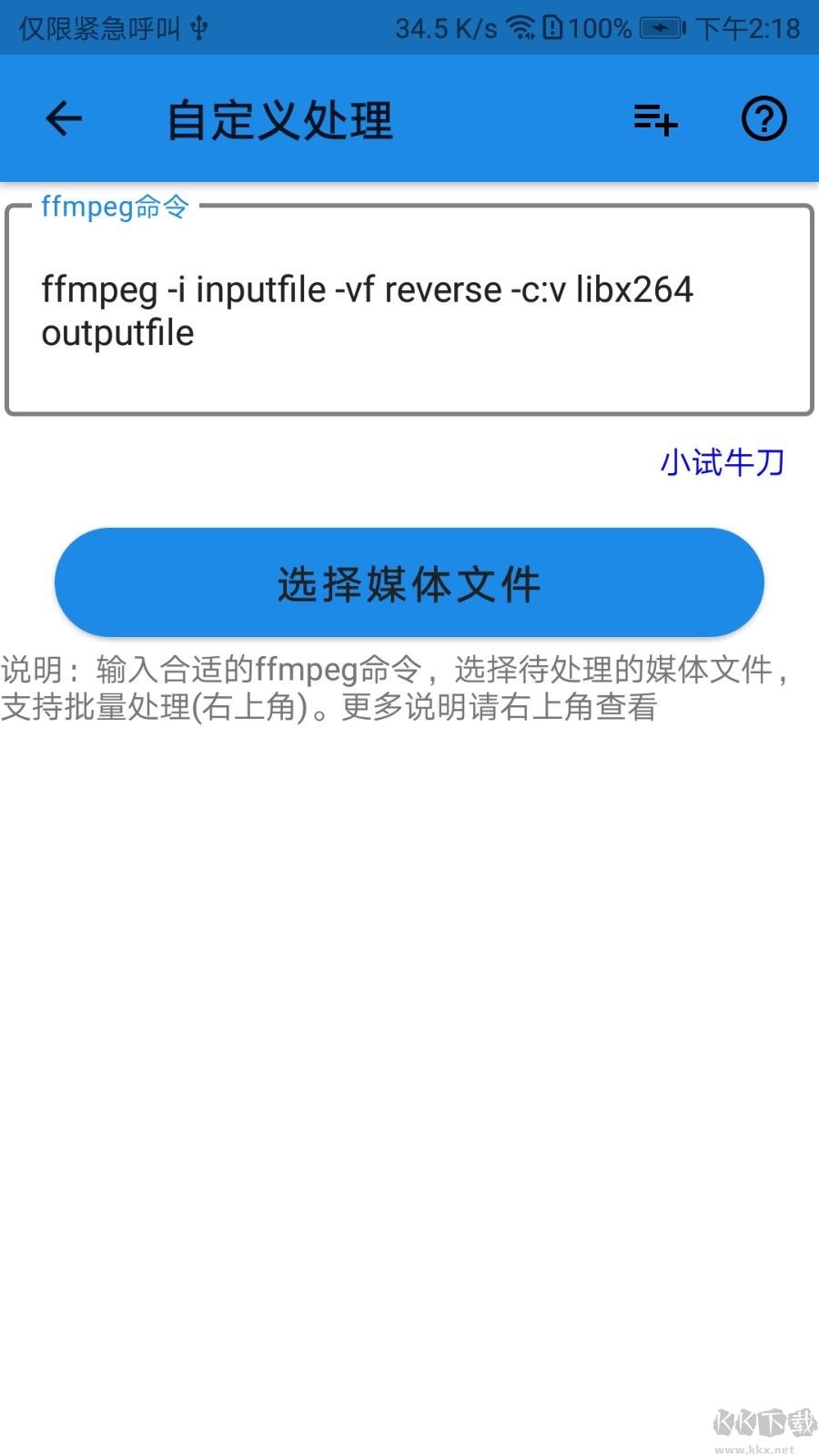This screenshot has height=1456, width=819.
Task: Navigate back using the left arrow icon
Action: (x=64, y=118)
